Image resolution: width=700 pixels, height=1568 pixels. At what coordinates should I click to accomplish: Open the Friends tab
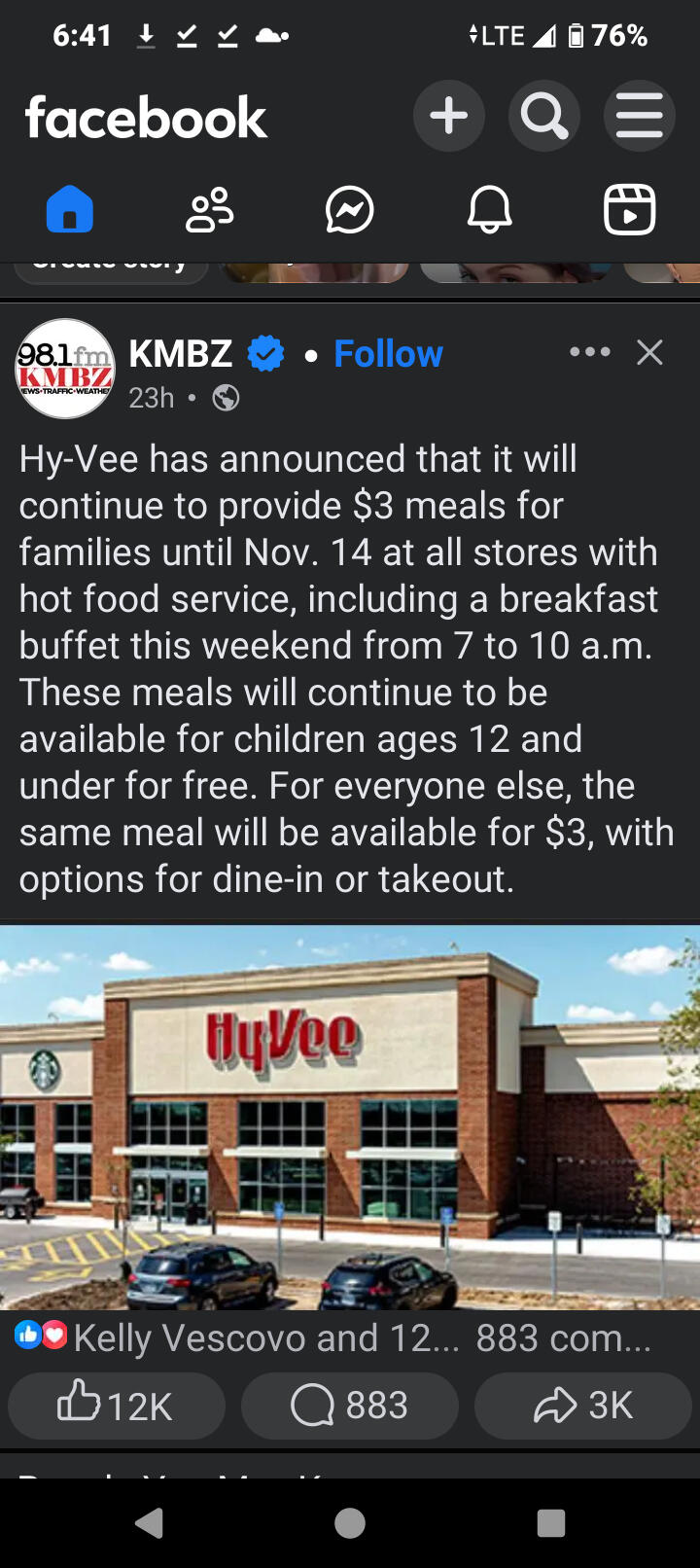coord(210,210)
